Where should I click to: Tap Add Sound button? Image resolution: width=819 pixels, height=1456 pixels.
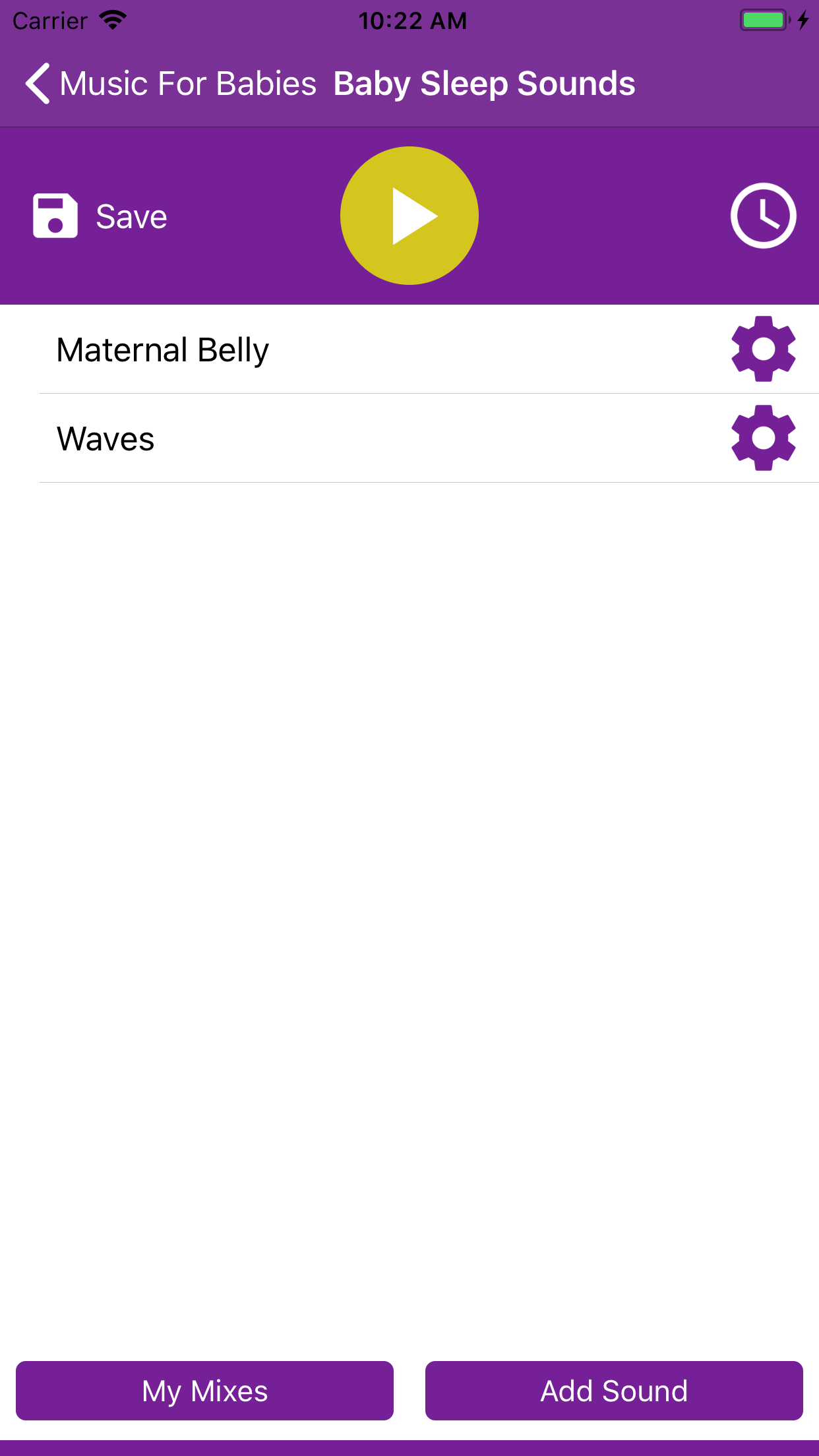click(614, 1391)
